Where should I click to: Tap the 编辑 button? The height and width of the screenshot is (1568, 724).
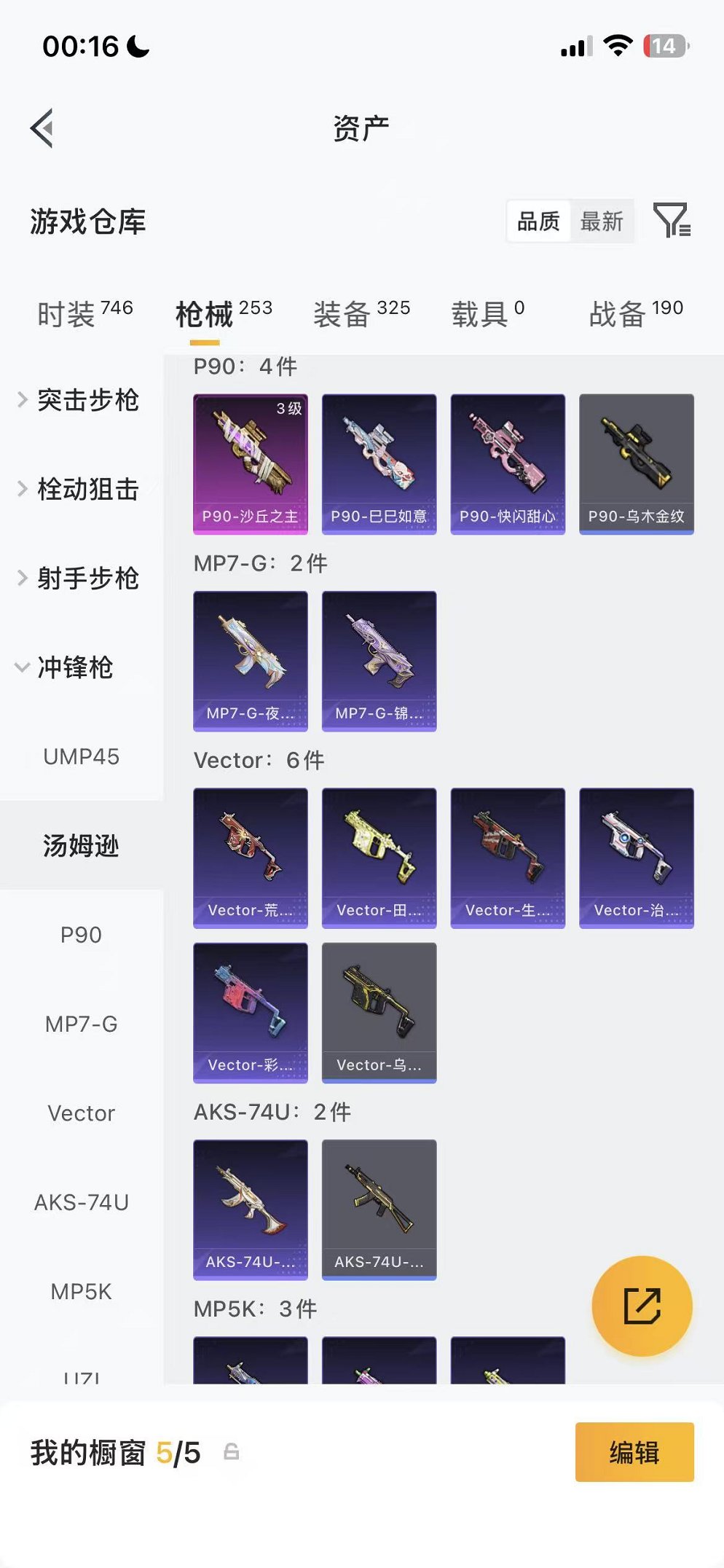pos(634,1452)
